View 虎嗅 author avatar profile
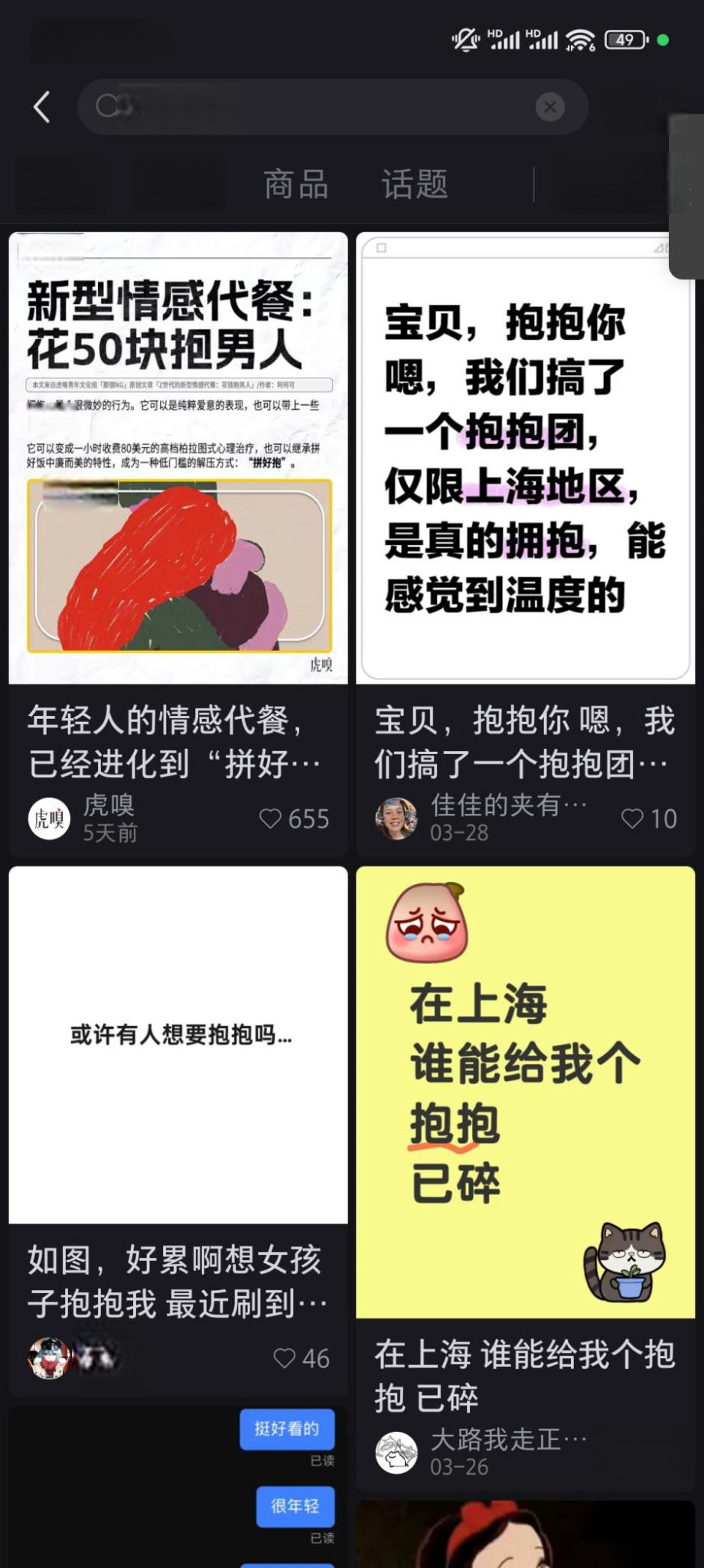Viewport: 704px width, 1568px height. click(x=49, y=818)
